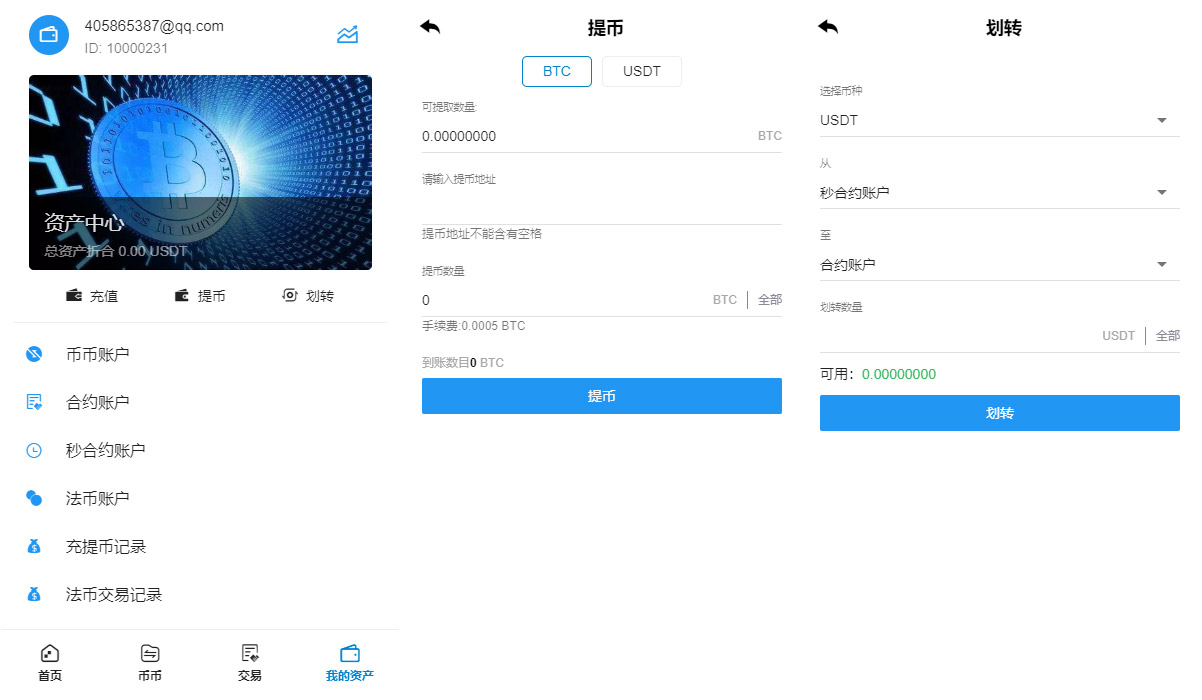Open 秒合约账户 in the asset list
The height and width of the screenshot is (700, 1202).
105,450
